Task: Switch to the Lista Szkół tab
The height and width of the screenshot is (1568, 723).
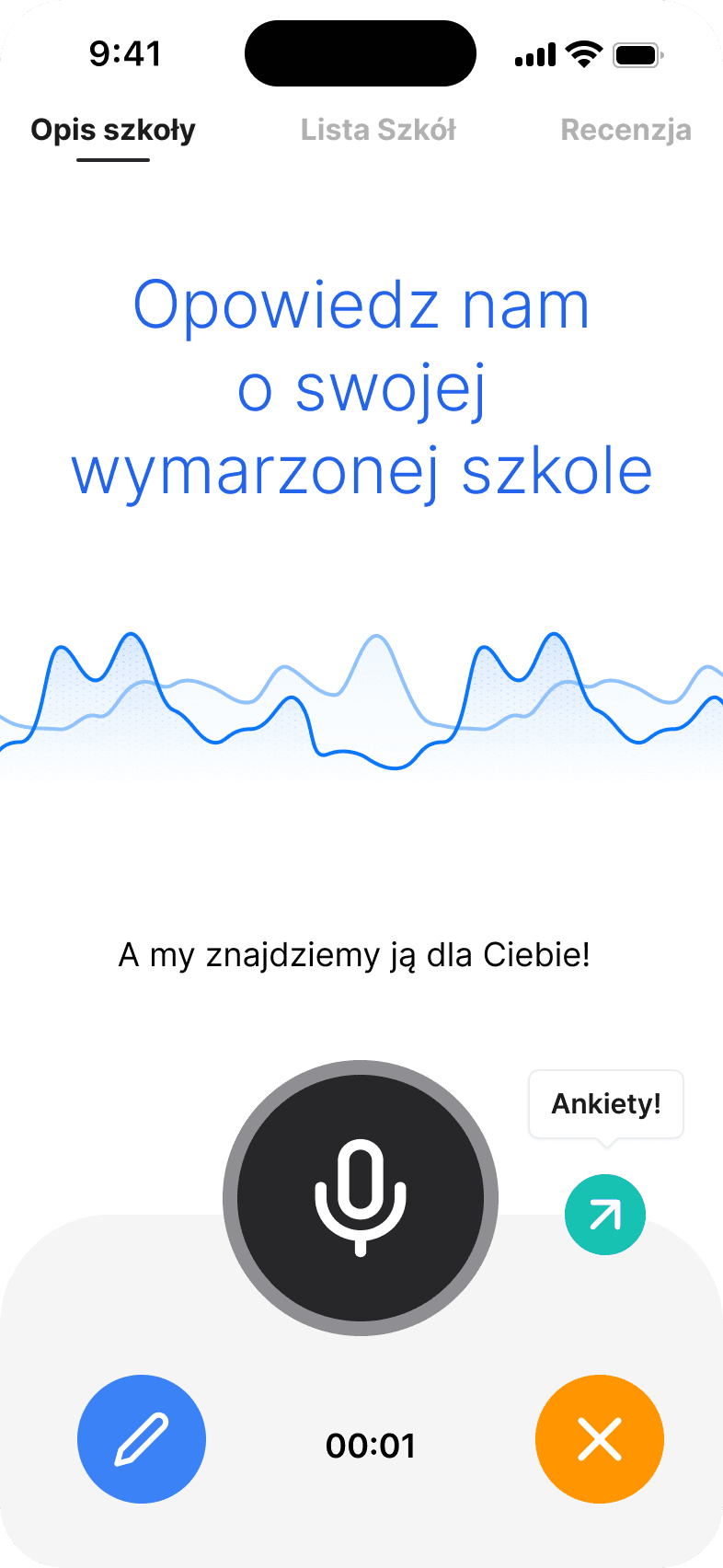Action: click(378, 130)
